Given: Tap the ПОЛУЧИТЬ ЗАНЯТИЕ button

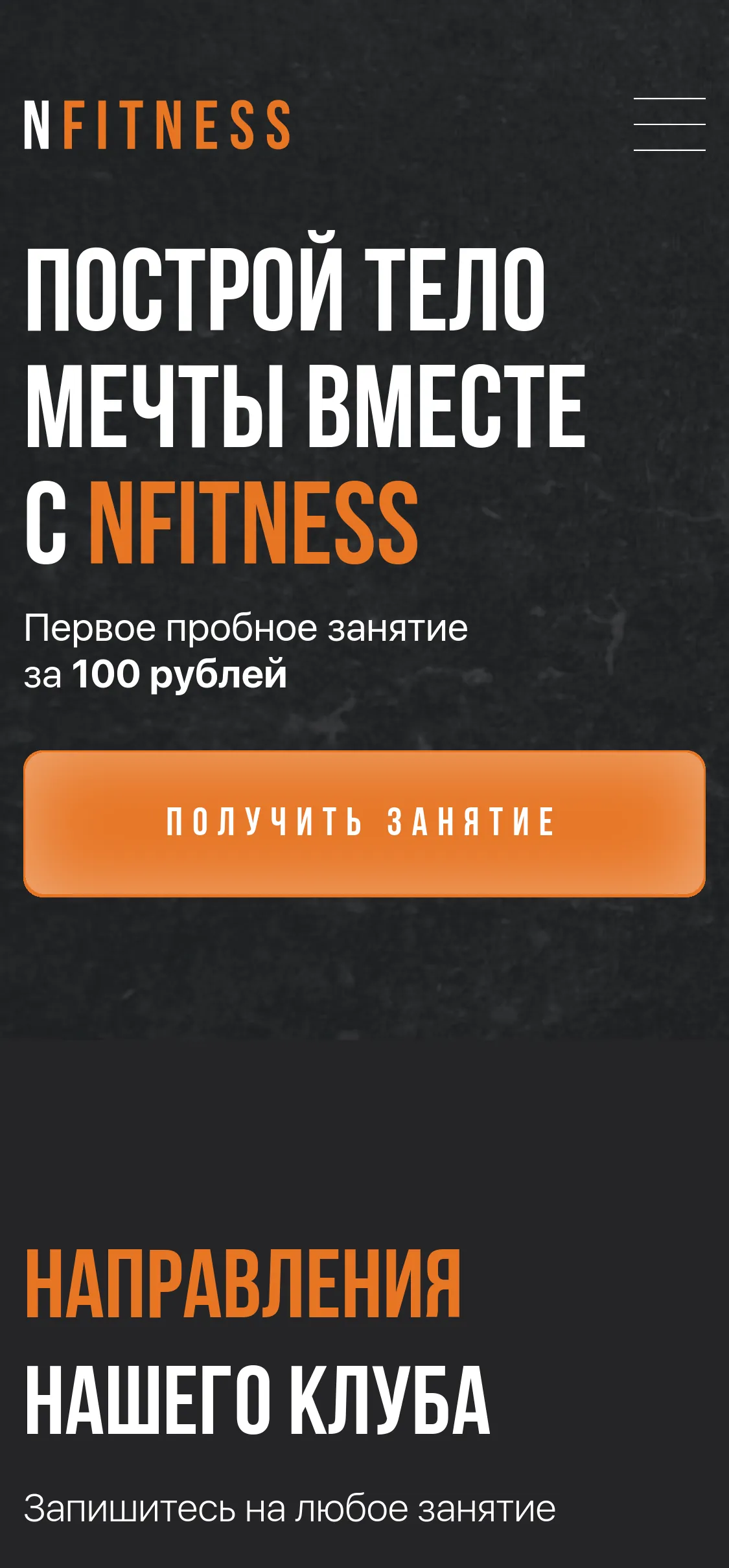Looking at the screenshot, I should click(x=364, y=824).
